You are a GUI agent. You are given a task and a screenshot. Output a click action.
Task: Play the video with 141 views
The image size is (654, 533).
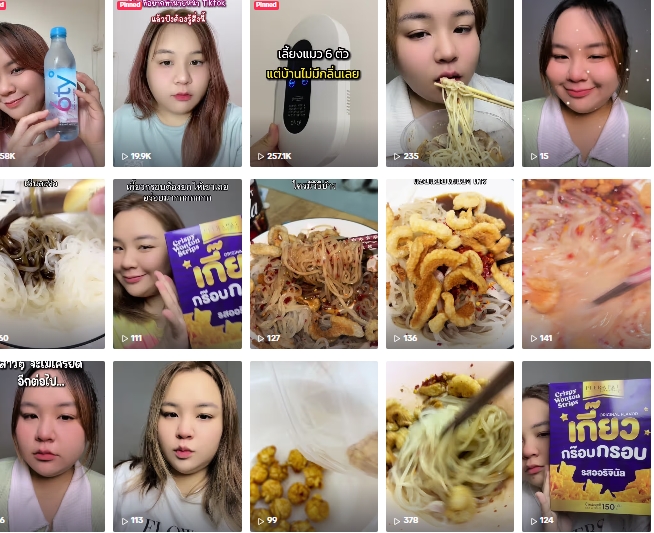click(586, 263)
